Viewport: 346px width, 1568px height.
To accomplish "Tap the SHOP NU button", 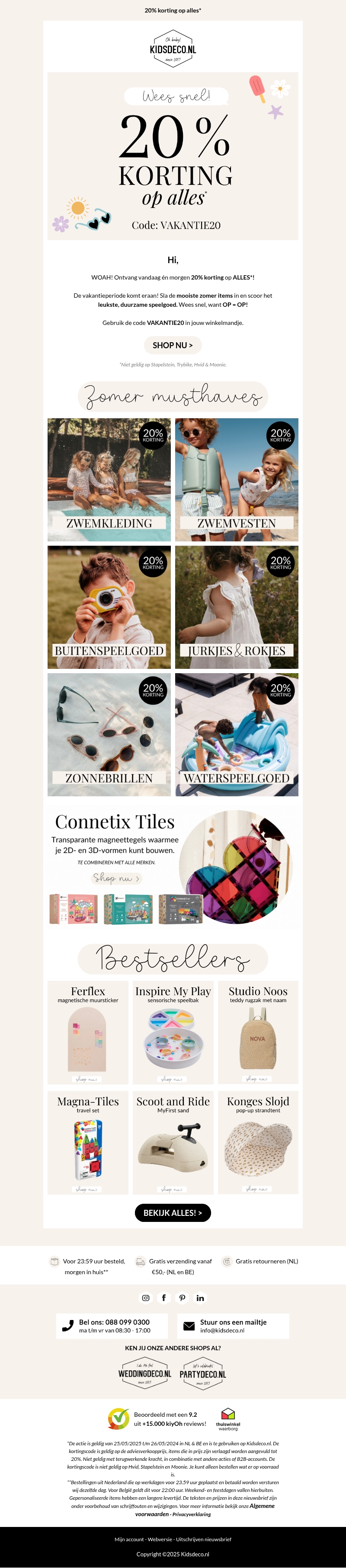I will (173, 345).
